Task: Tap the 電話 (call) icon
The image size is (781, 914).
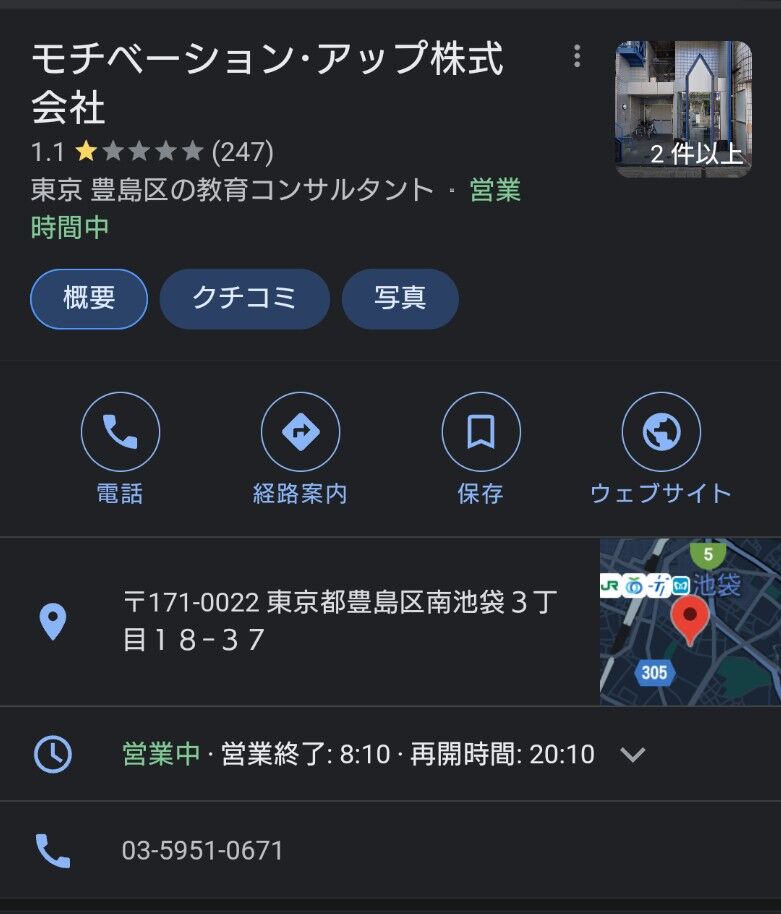Action: (121, 431)
